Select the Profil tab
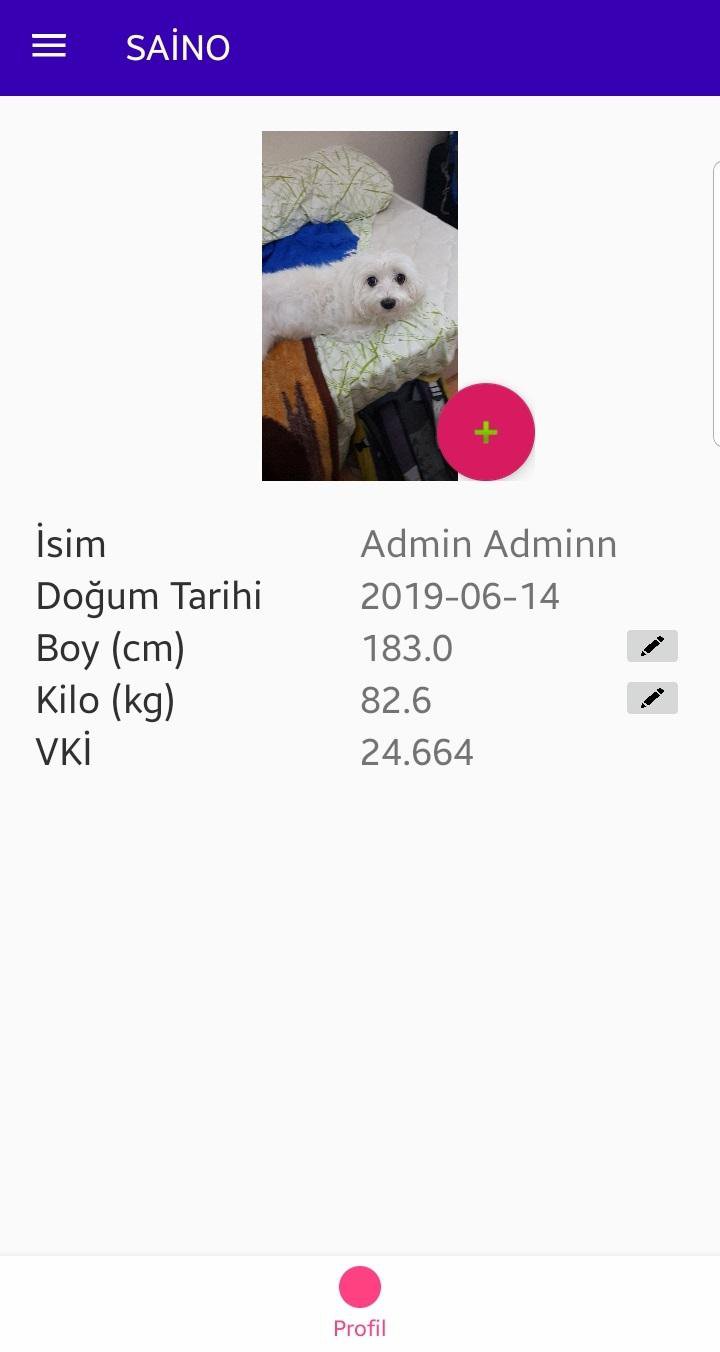This screenshot has height=1352, width=720. pyautogui.click(x=360, y=1304)
